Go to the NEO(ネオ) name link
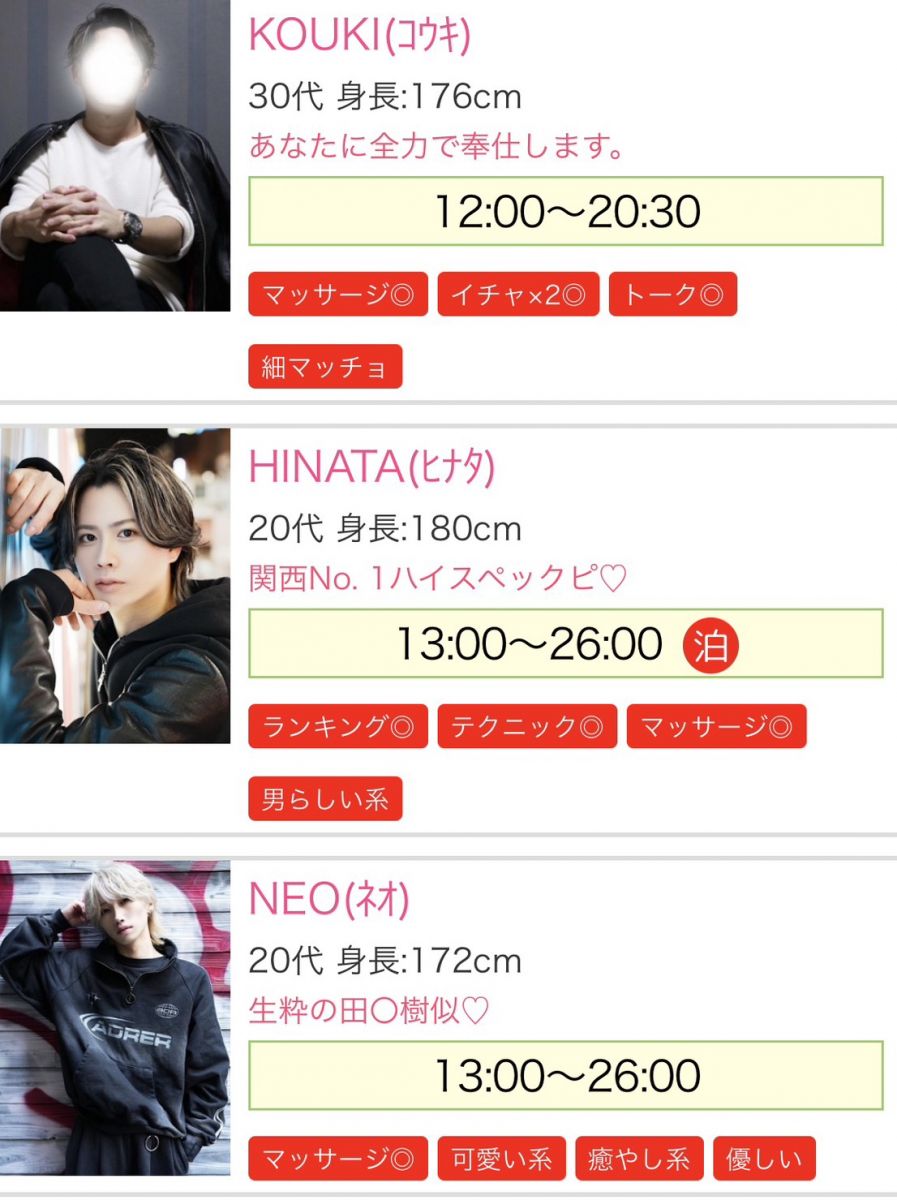This screenshot has height=1200, width=897. pyautogui.click(x=329, y=901)
